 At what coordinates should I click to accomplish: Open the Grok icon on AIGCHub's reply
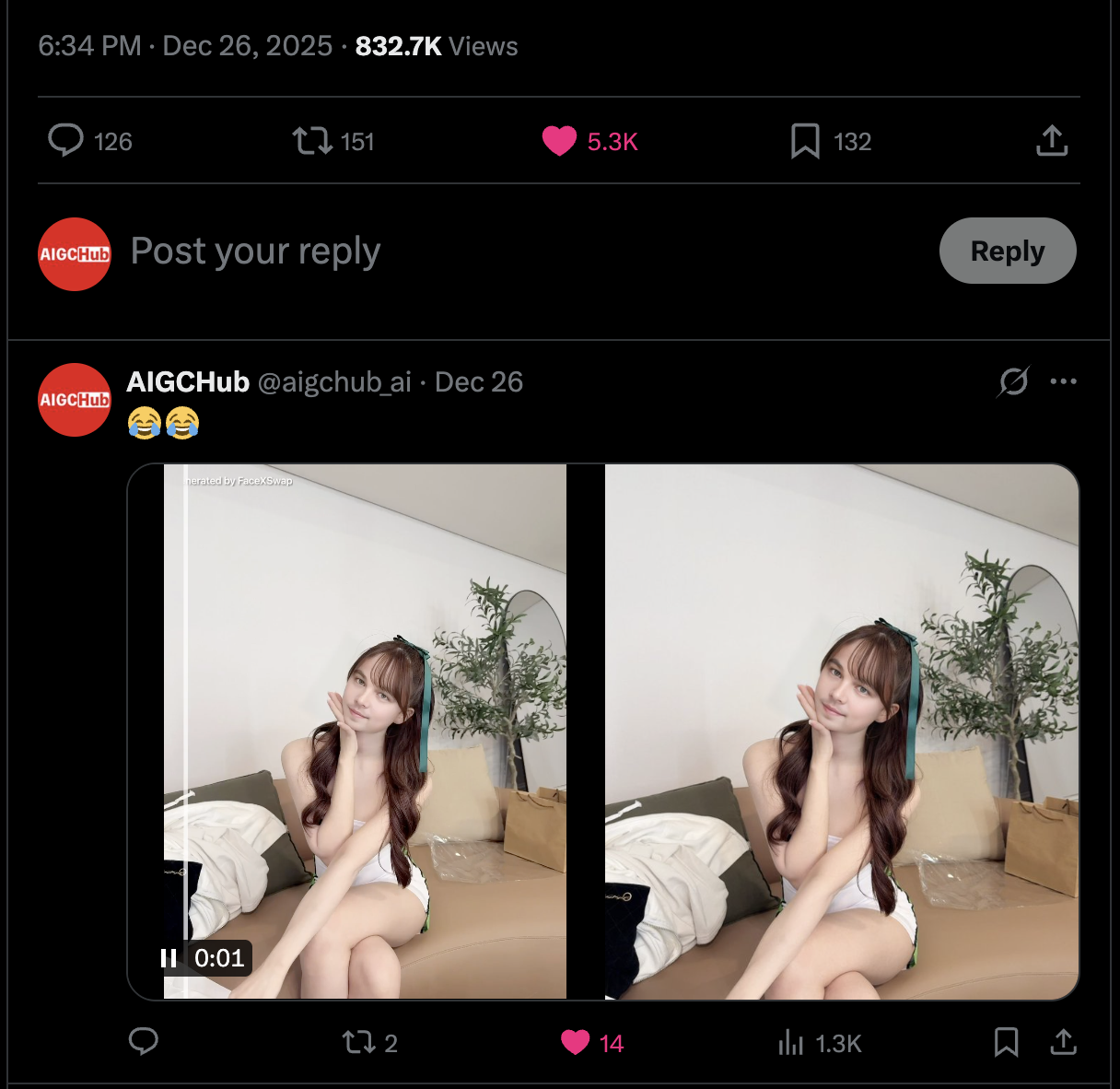tap(1013, 381)
